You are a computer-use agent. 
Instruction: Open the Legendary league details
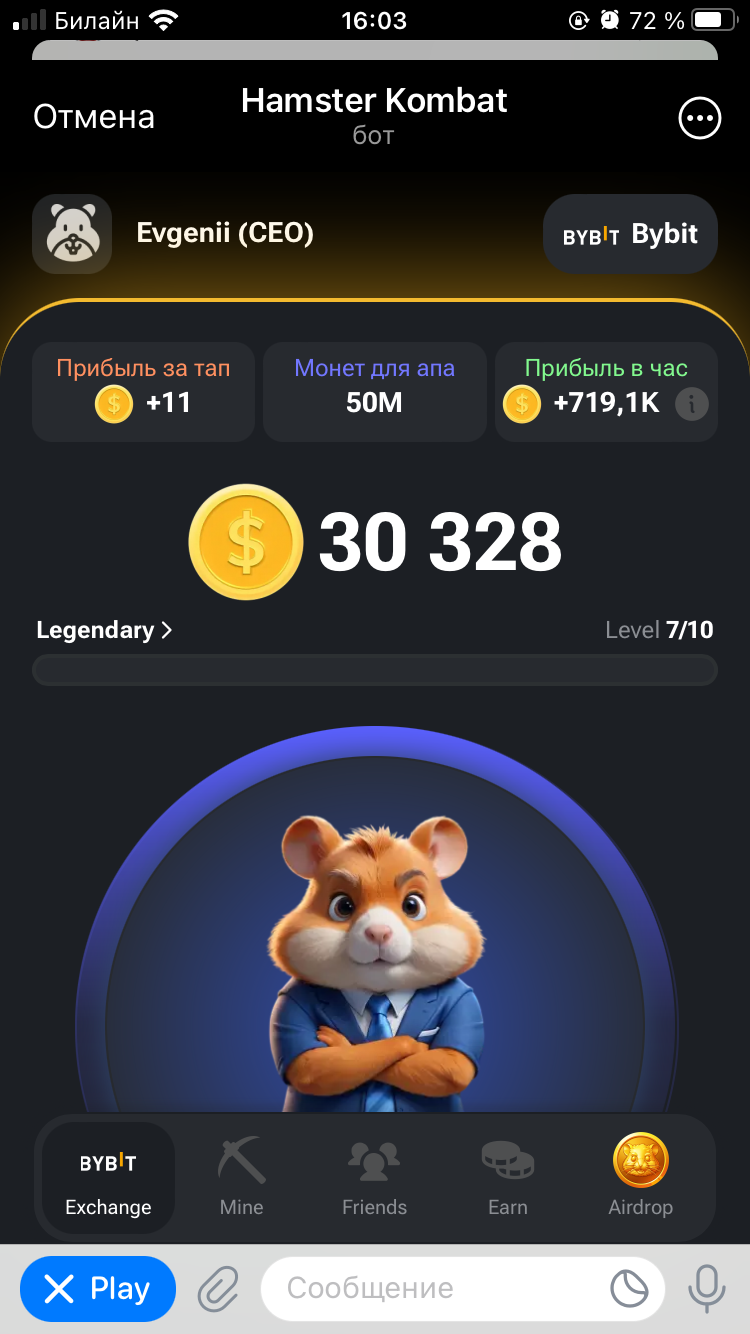click(104, 630)
